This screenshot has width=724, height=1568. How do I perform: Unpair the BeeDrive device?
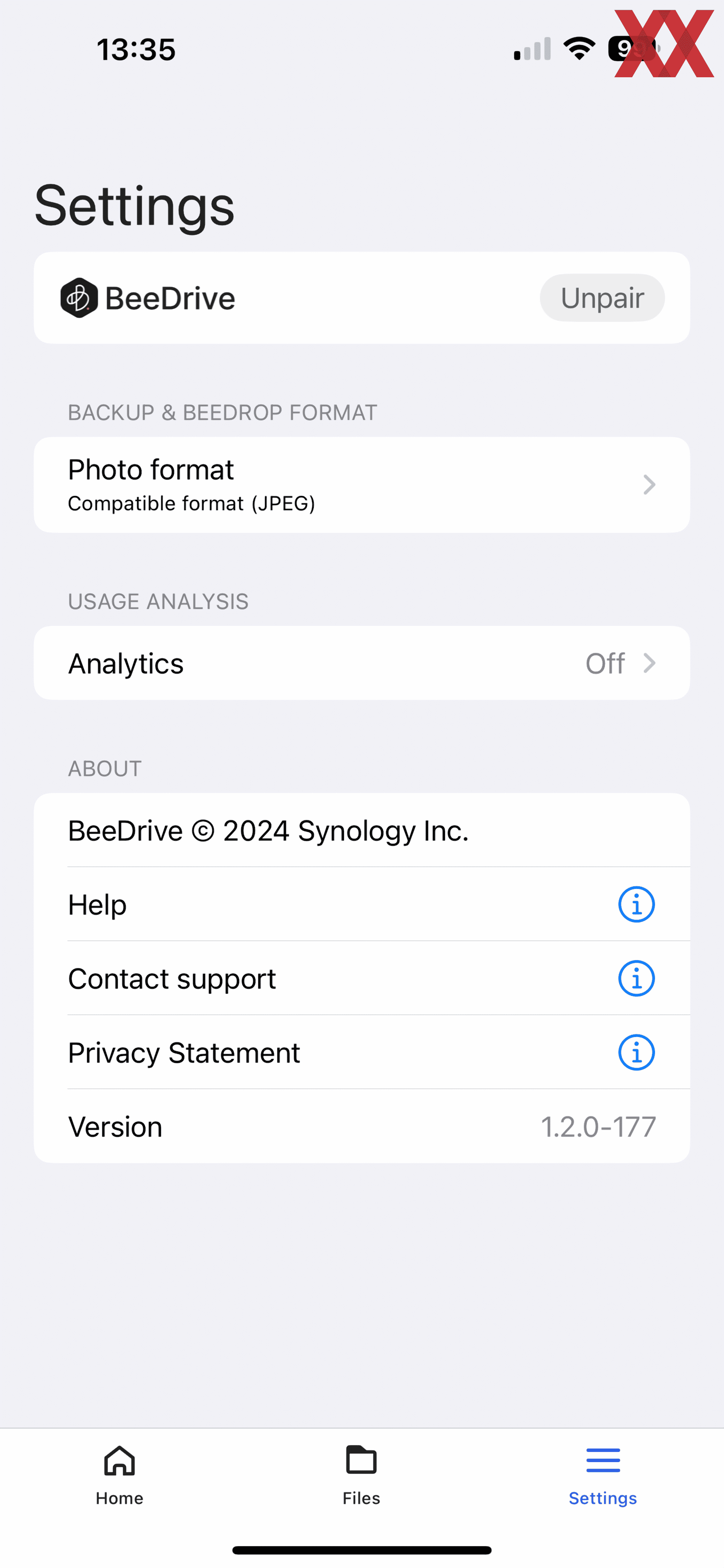coord(601,298)
